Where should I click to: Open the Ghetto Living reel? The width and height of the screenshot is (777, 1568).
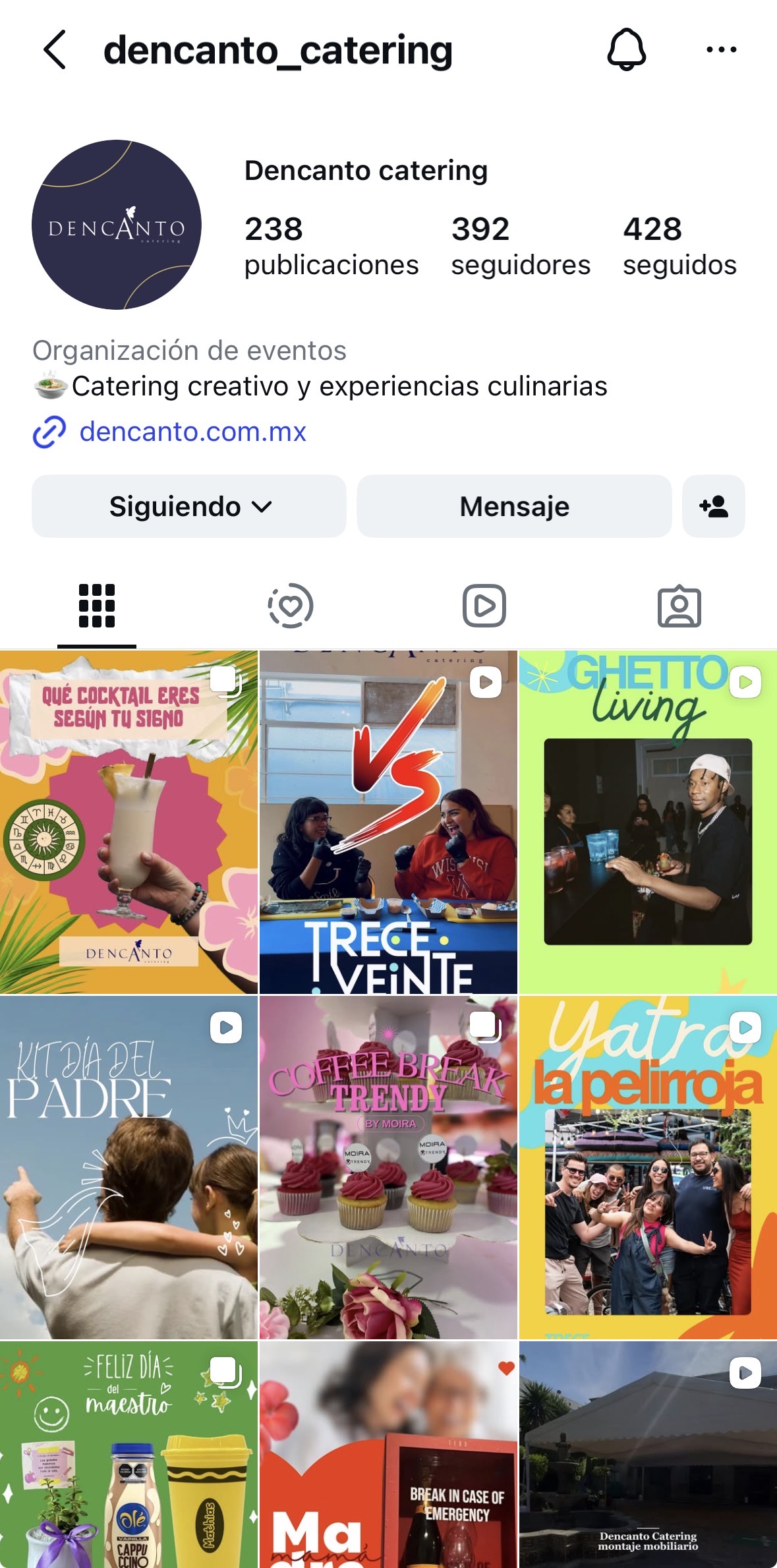tap(648, 822)
